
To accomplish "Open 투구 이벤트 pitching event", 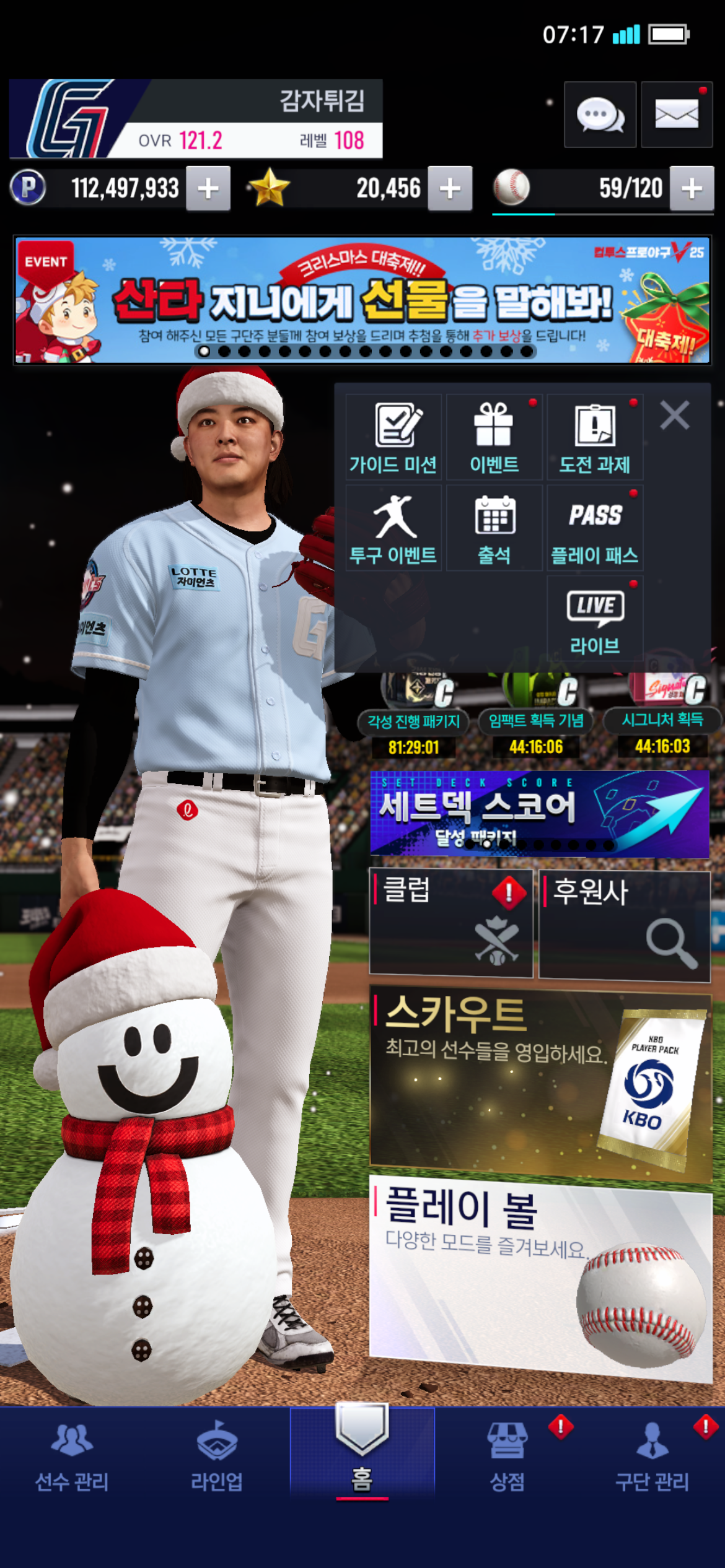I will [393, 528].
